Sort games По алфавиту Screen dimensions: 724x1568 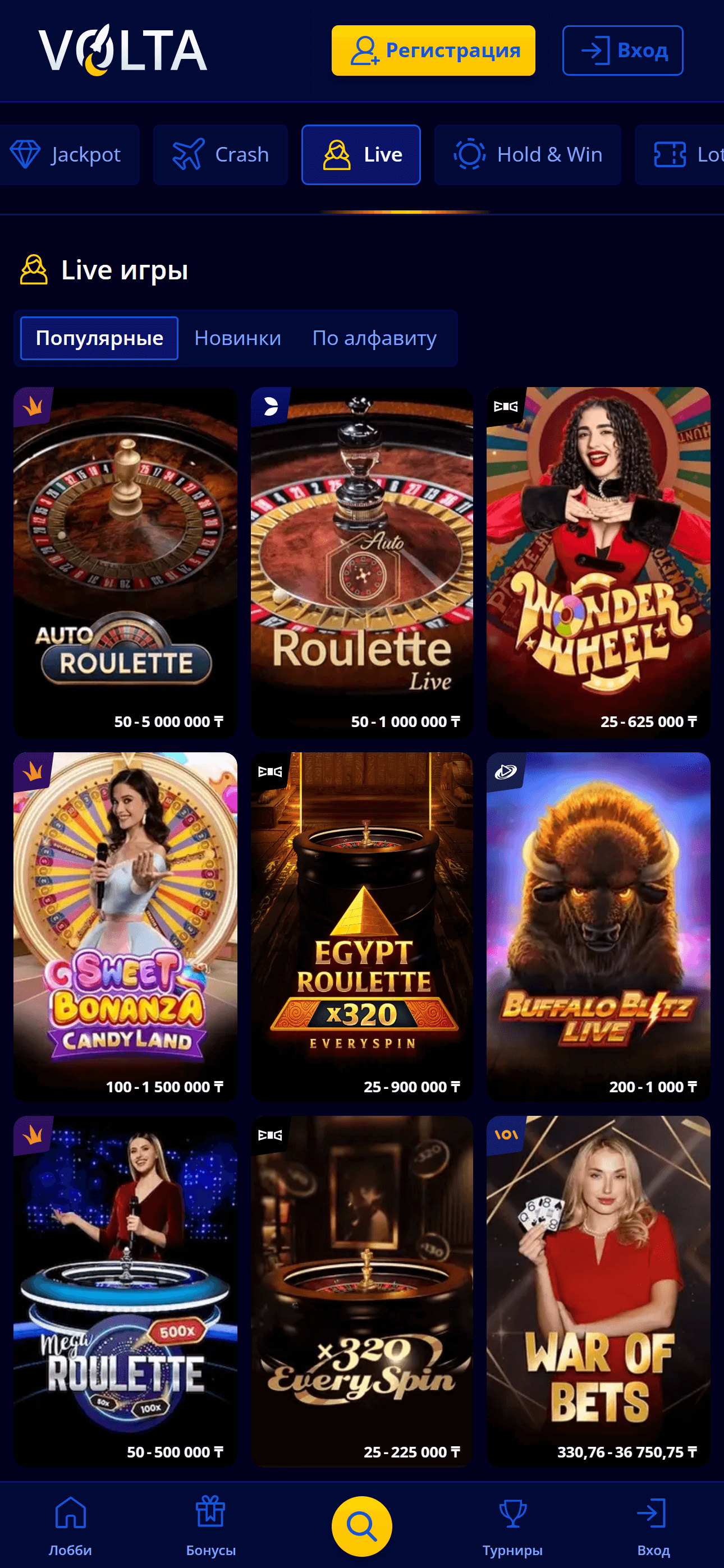[374, 338]
